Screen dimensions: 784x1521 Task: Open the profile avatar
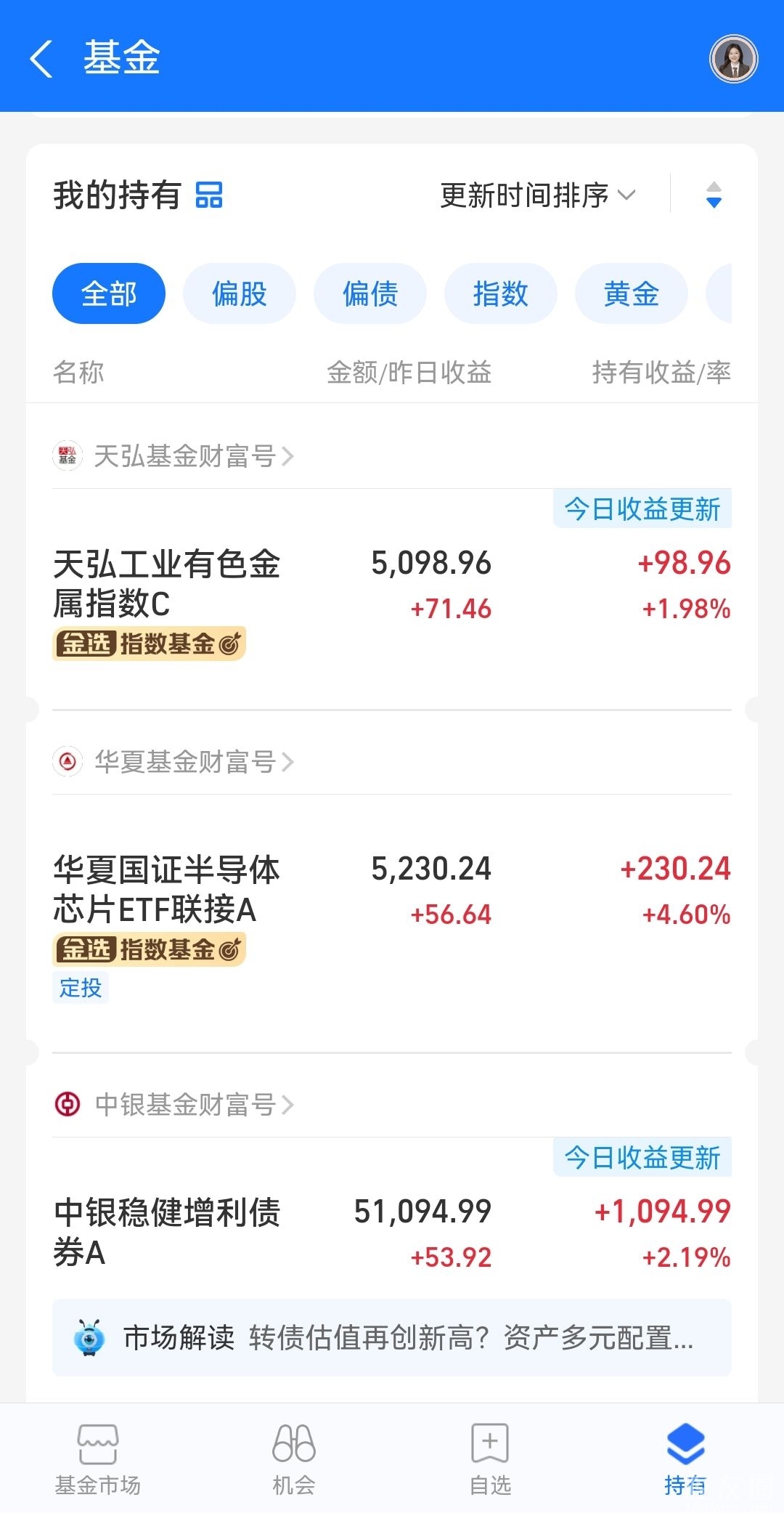point(733,59)
